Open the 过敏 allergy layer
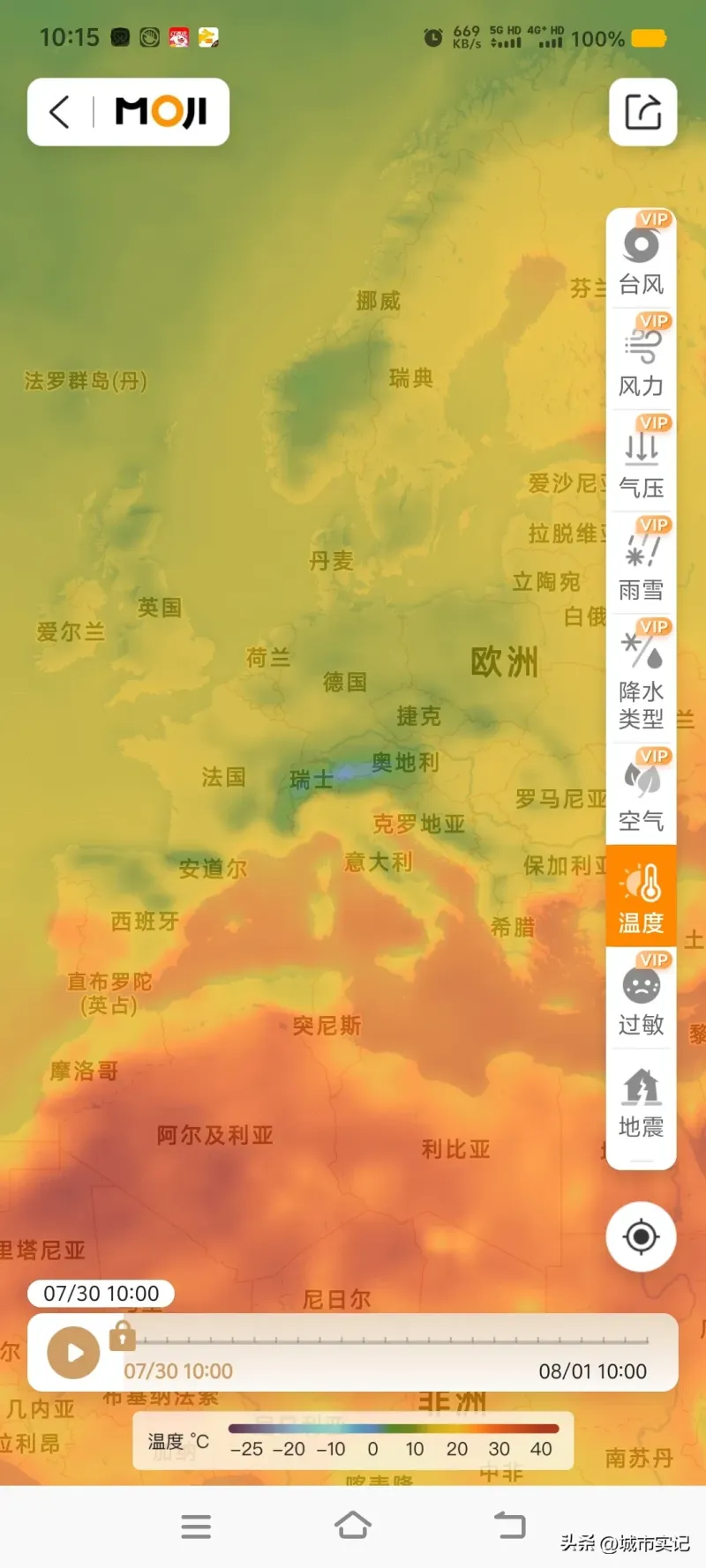Viewport: 706px width, 1568px height. 641,999
